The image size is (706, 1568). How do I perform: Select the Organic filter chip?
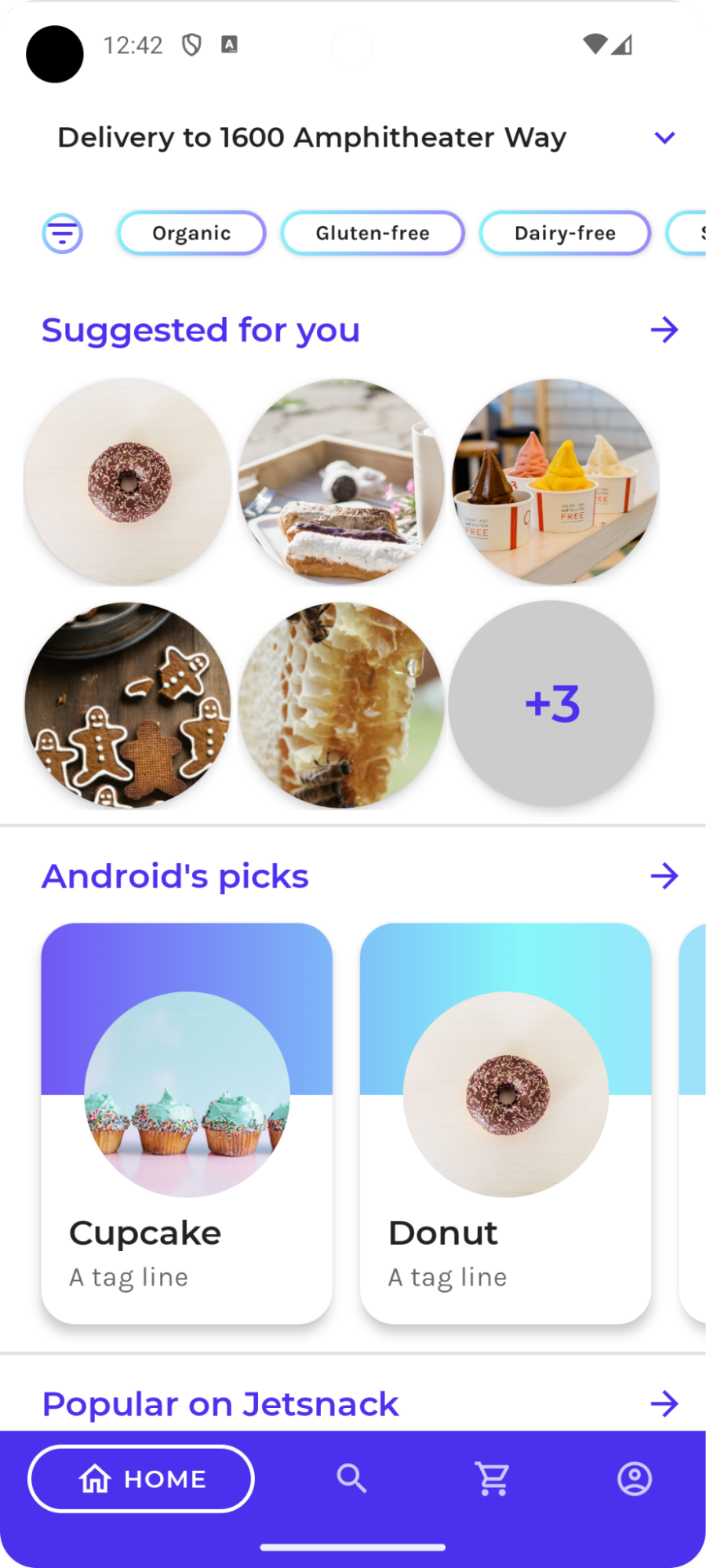click(x=192, y=233)
